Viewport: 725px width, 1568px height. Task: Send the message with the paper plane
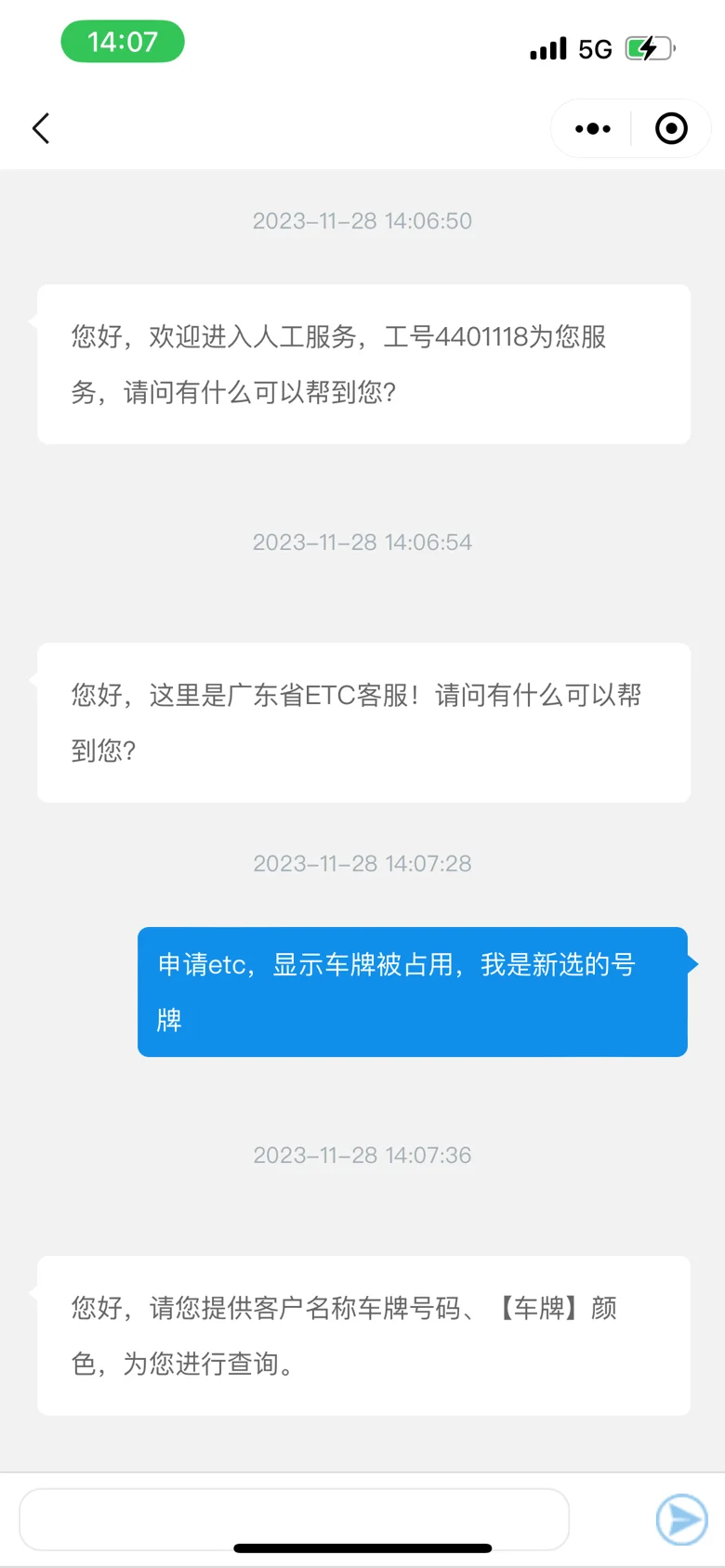tap(682, 1520)
